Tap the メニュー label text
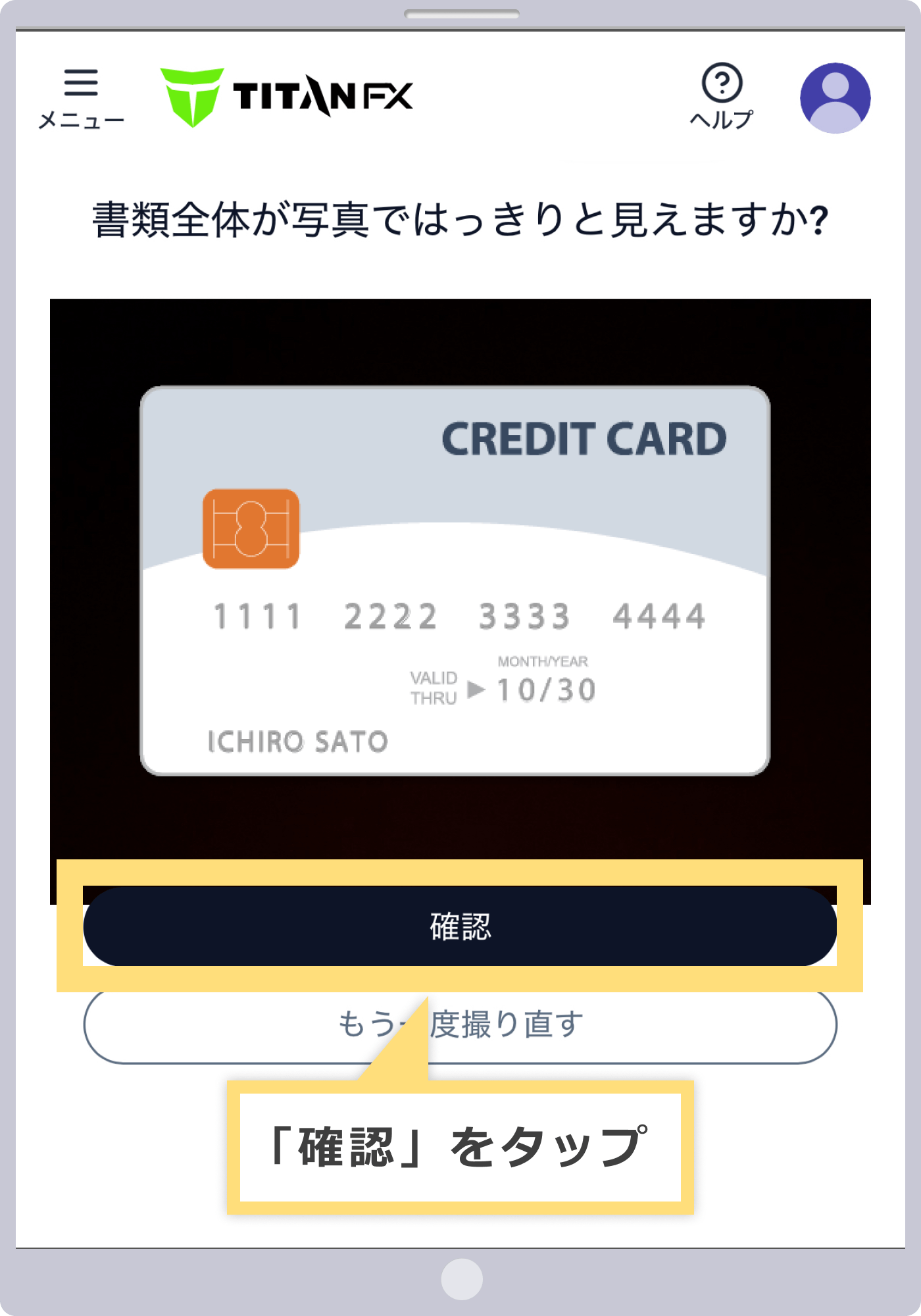 pos(80,120)
